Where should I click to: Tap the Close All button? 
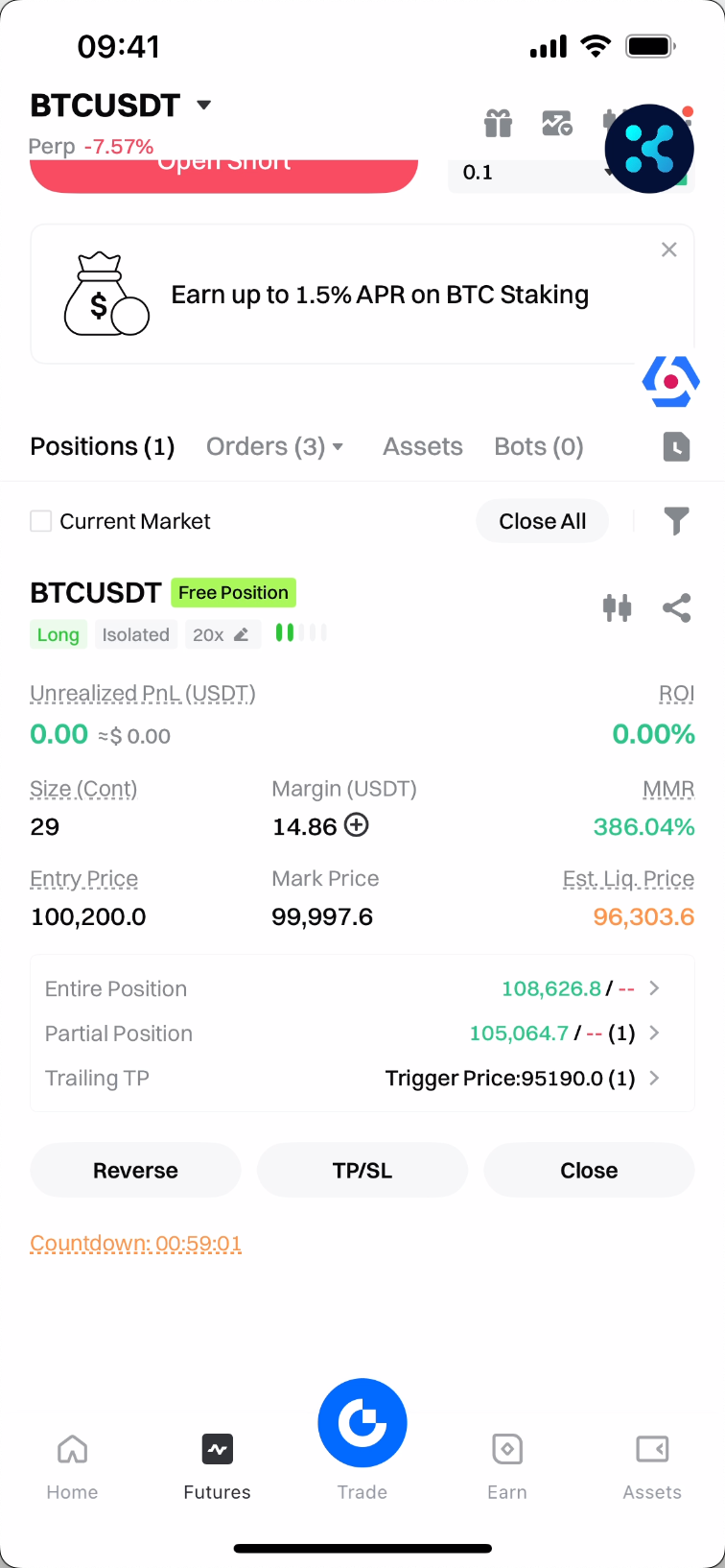[542, 521]
